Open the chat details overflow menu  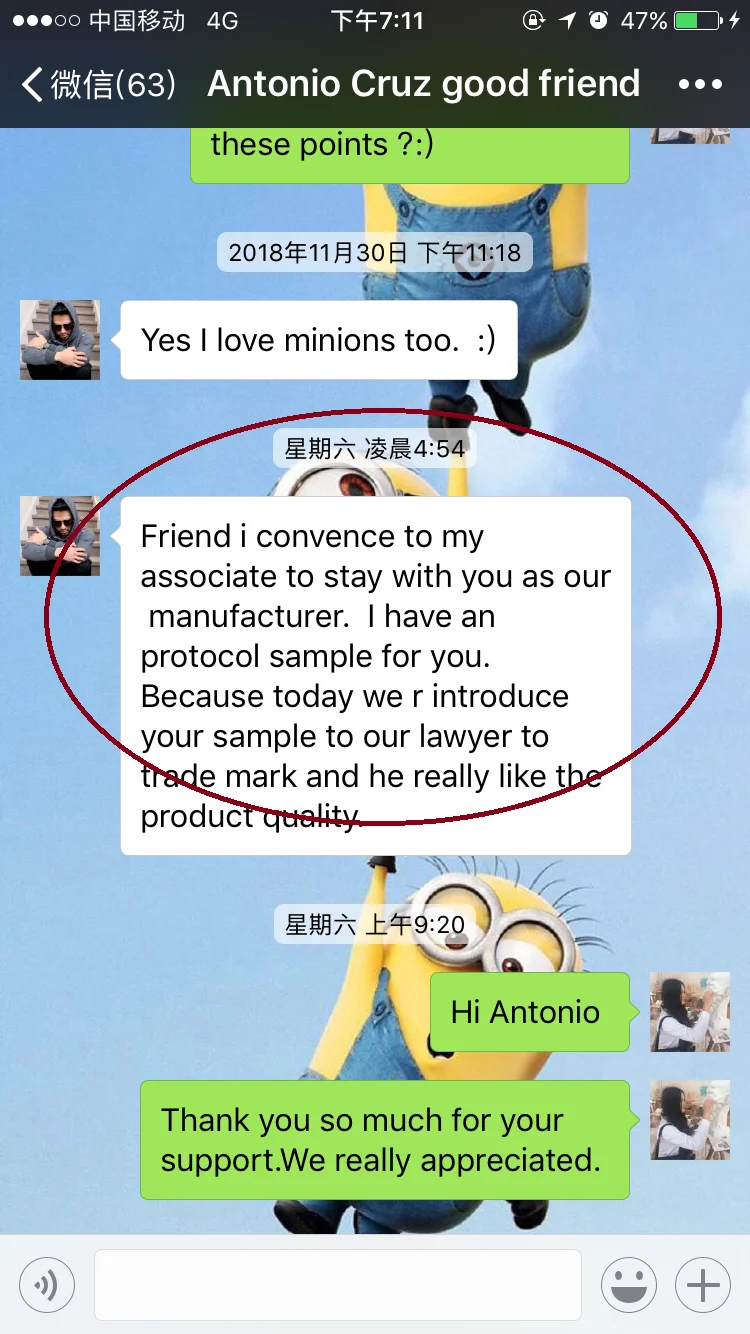coord(700,84)
